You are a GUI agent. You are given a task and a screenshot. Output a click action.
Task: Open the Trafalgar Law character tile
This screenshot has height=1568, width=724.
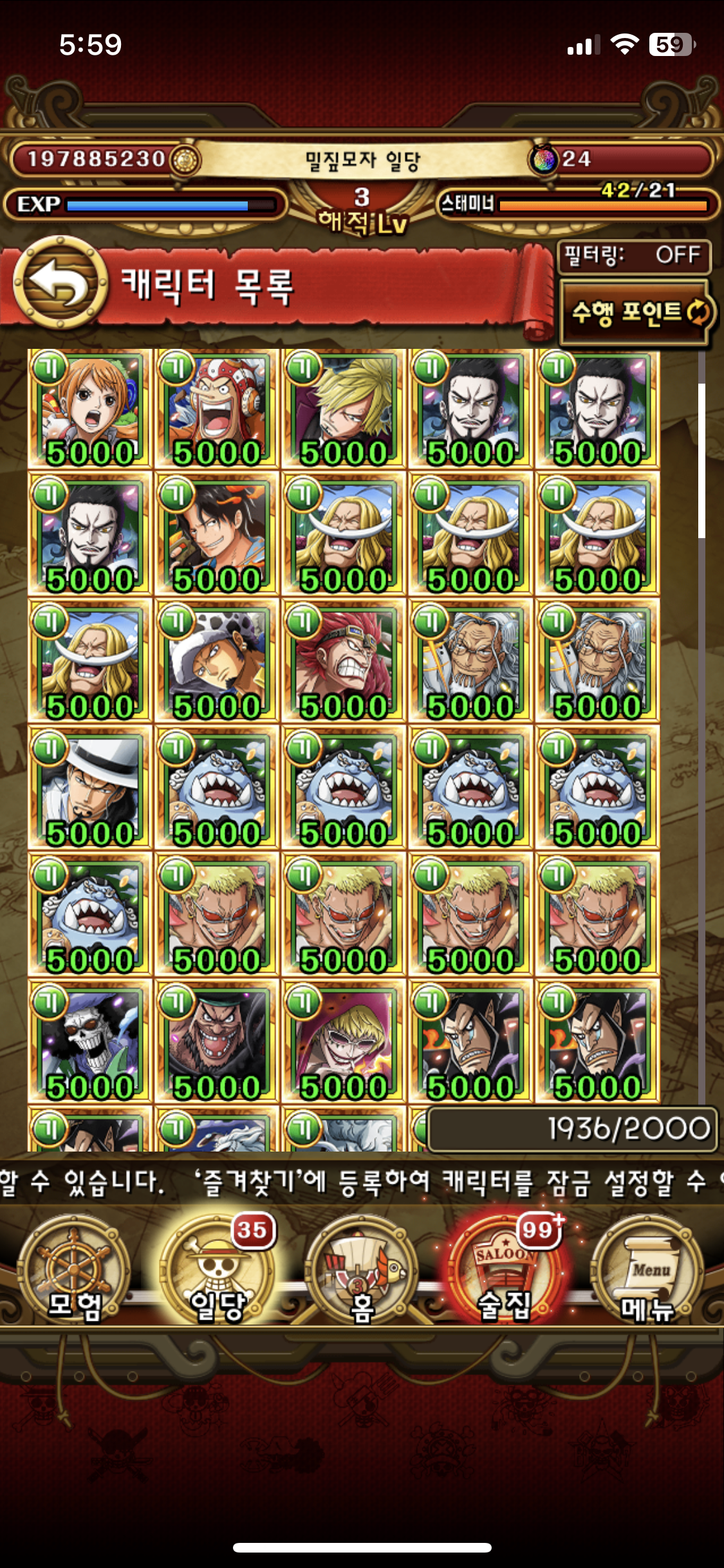217,662
